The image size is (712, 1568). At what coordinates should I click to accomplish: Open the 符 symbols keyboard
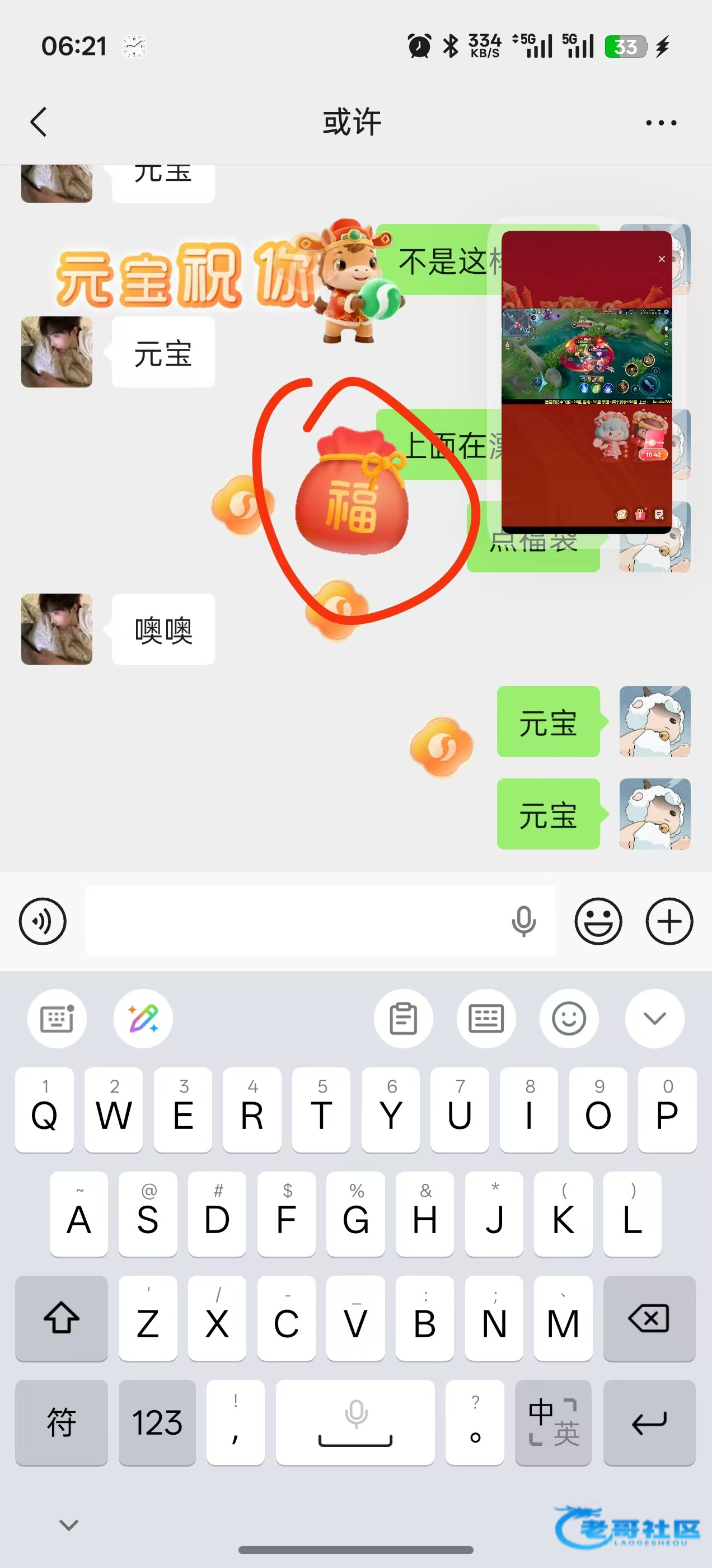[x=62, y=1422]
